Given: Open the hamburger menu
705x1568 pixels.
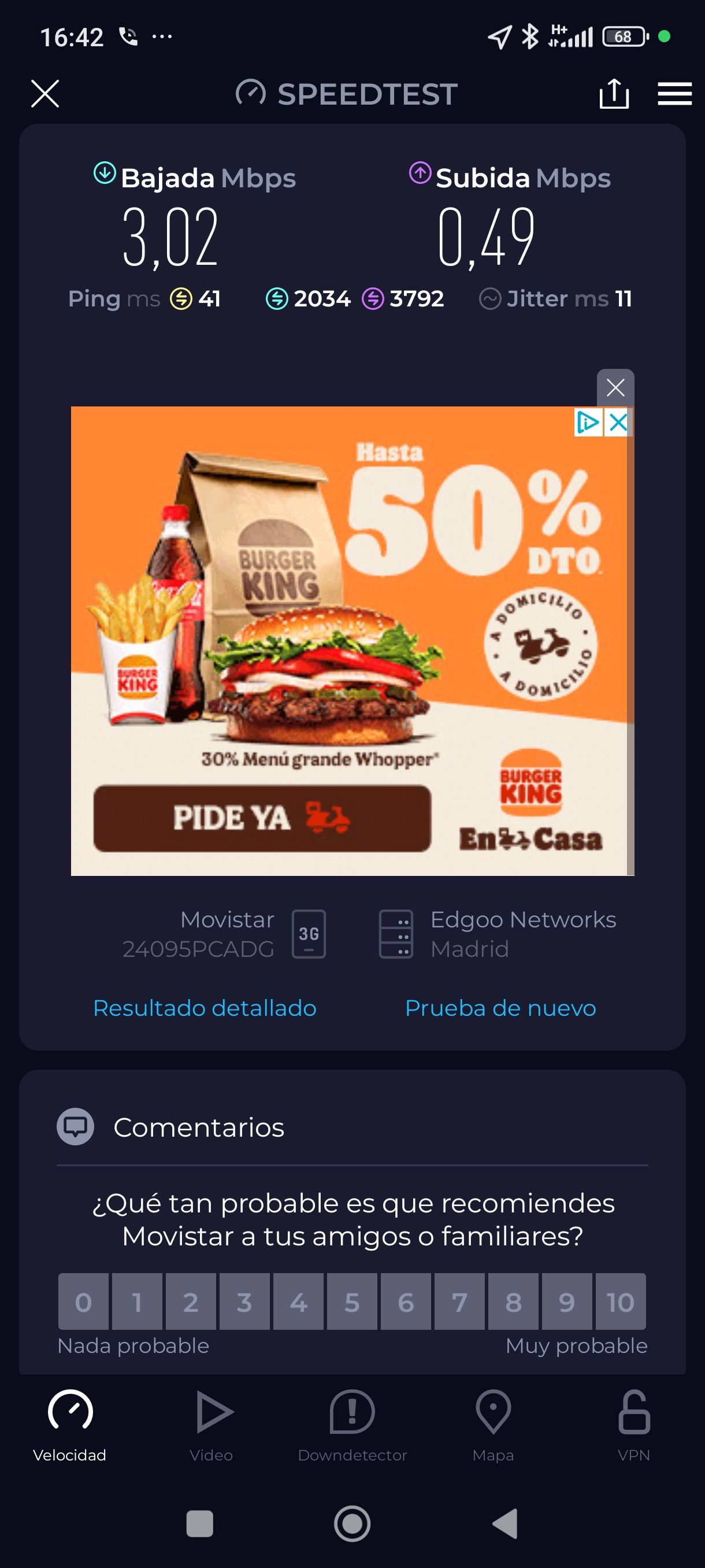Looking at the screenshot, I should 674,94.
